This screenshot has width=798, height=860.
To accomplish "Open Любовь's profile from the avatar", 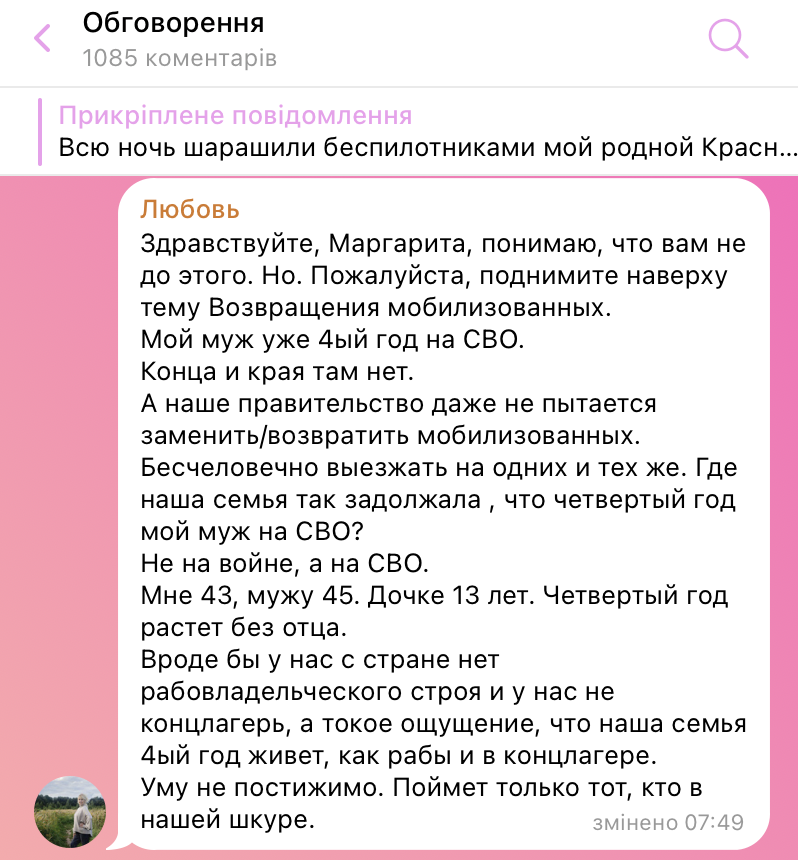I will click(70, 811).
